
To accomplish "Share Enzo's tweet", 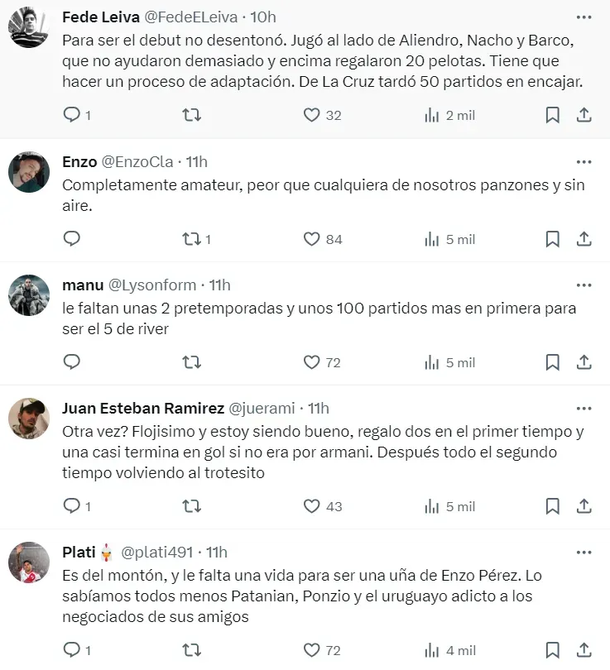I will click(583, 239).
